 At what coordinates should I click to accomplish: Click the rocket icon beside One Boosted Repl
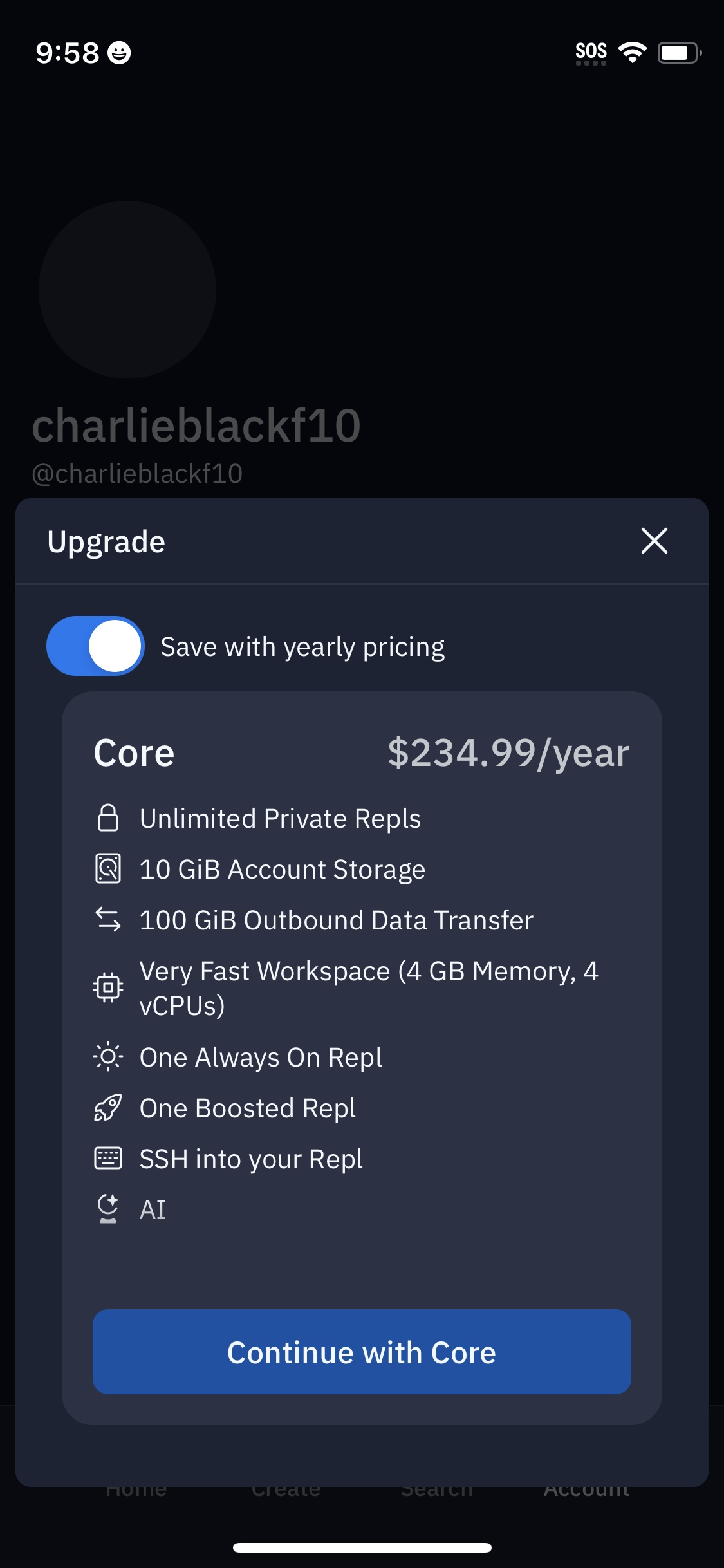click(108, 1107)
